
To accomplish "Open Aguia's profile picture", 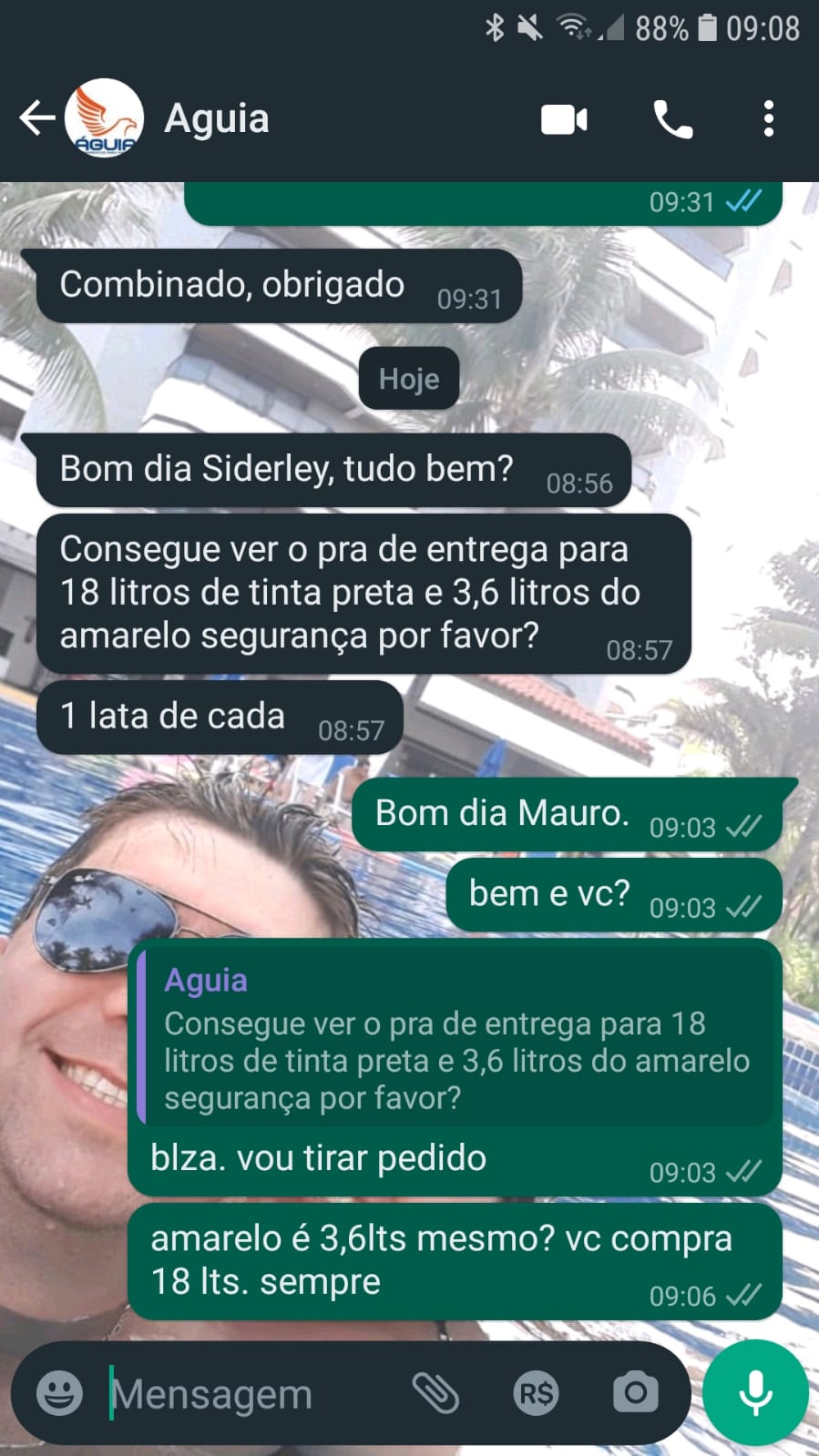I will point(104,118).
